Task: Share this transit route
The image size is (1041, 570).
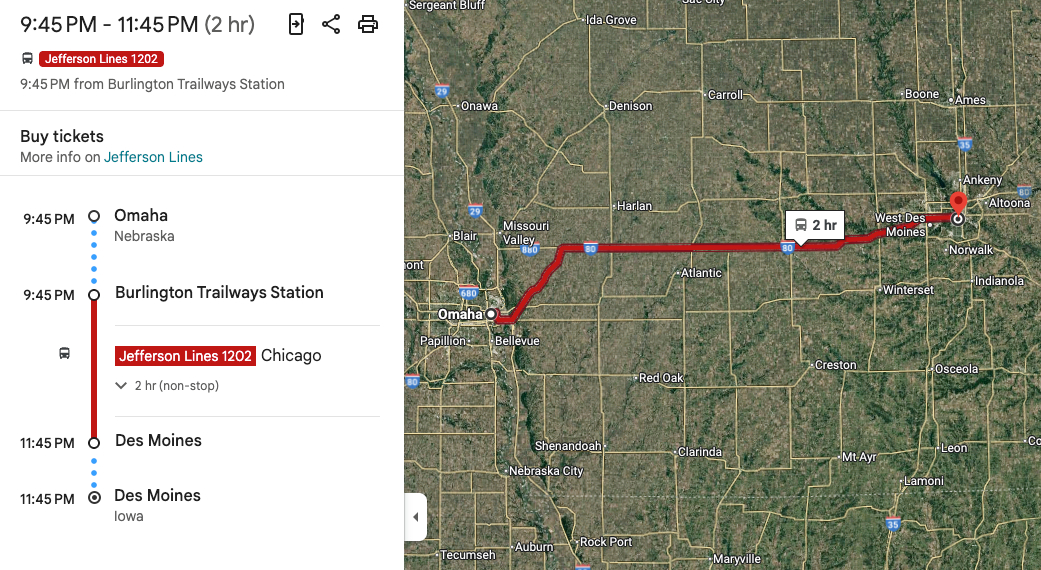Action: tap(331, 24)
